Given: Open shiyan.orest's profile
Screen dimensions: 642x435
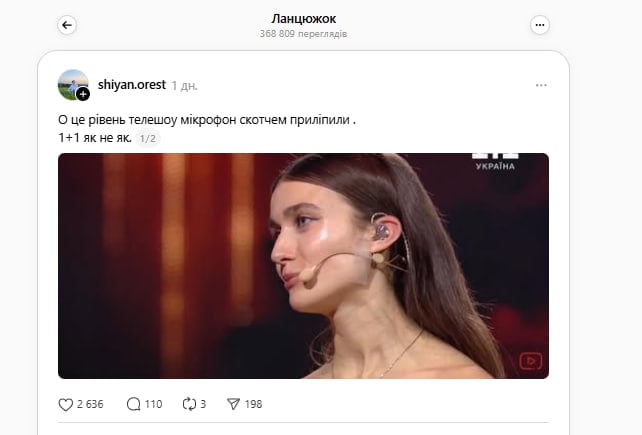Looking at the screenshot, I should (x=132, y=85).
